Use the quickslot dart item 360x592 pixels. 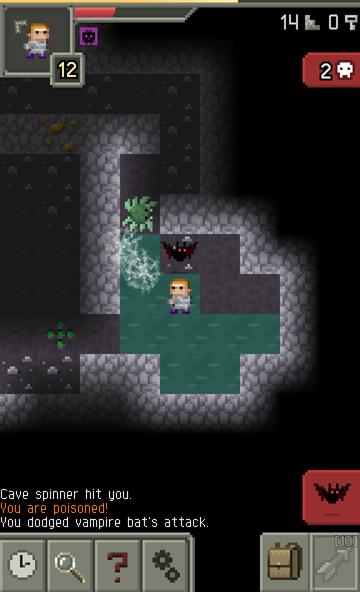pyautogui.click(x=335, y=563)
